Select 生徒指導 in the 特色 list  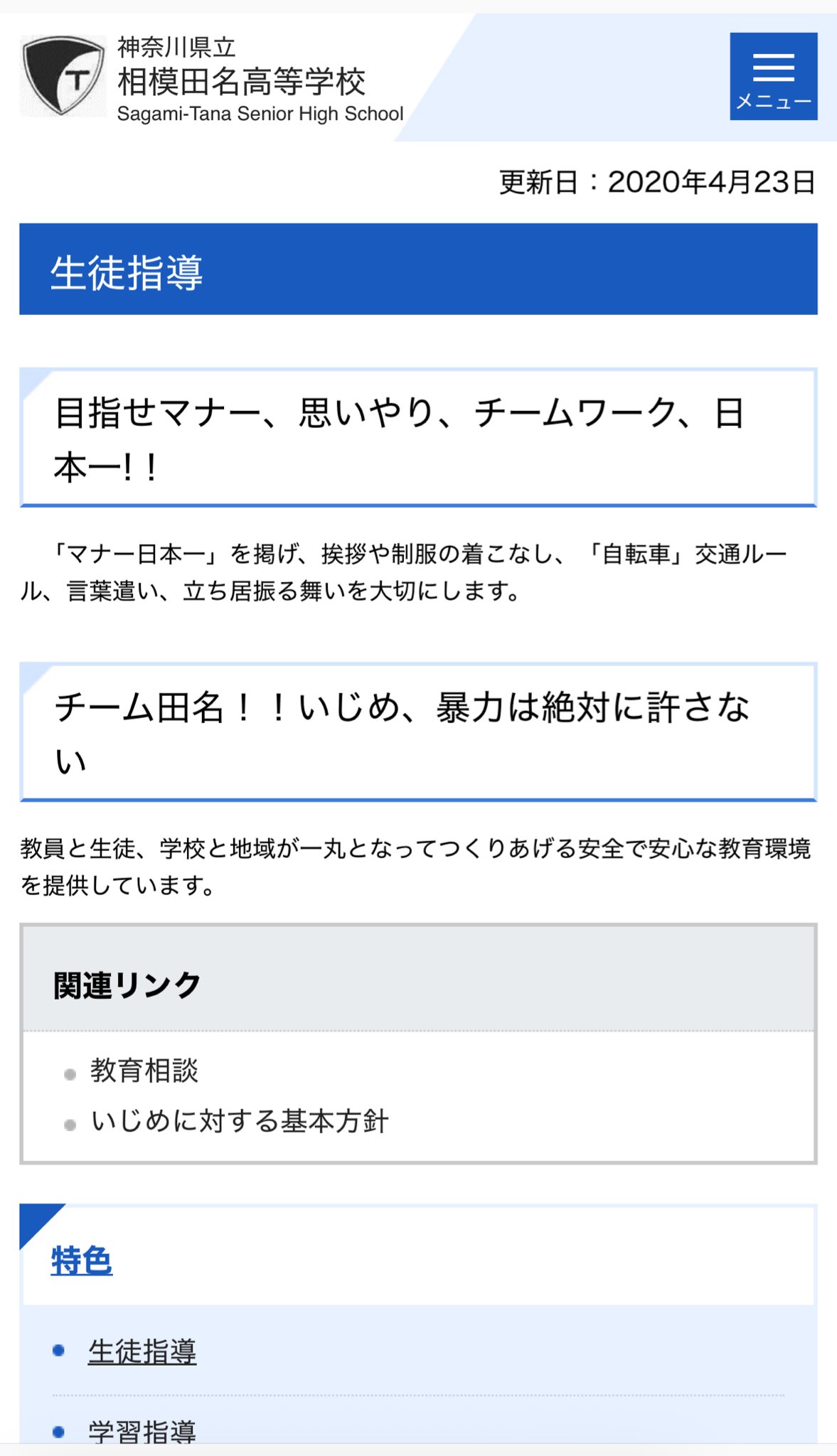pos(142,1351)
